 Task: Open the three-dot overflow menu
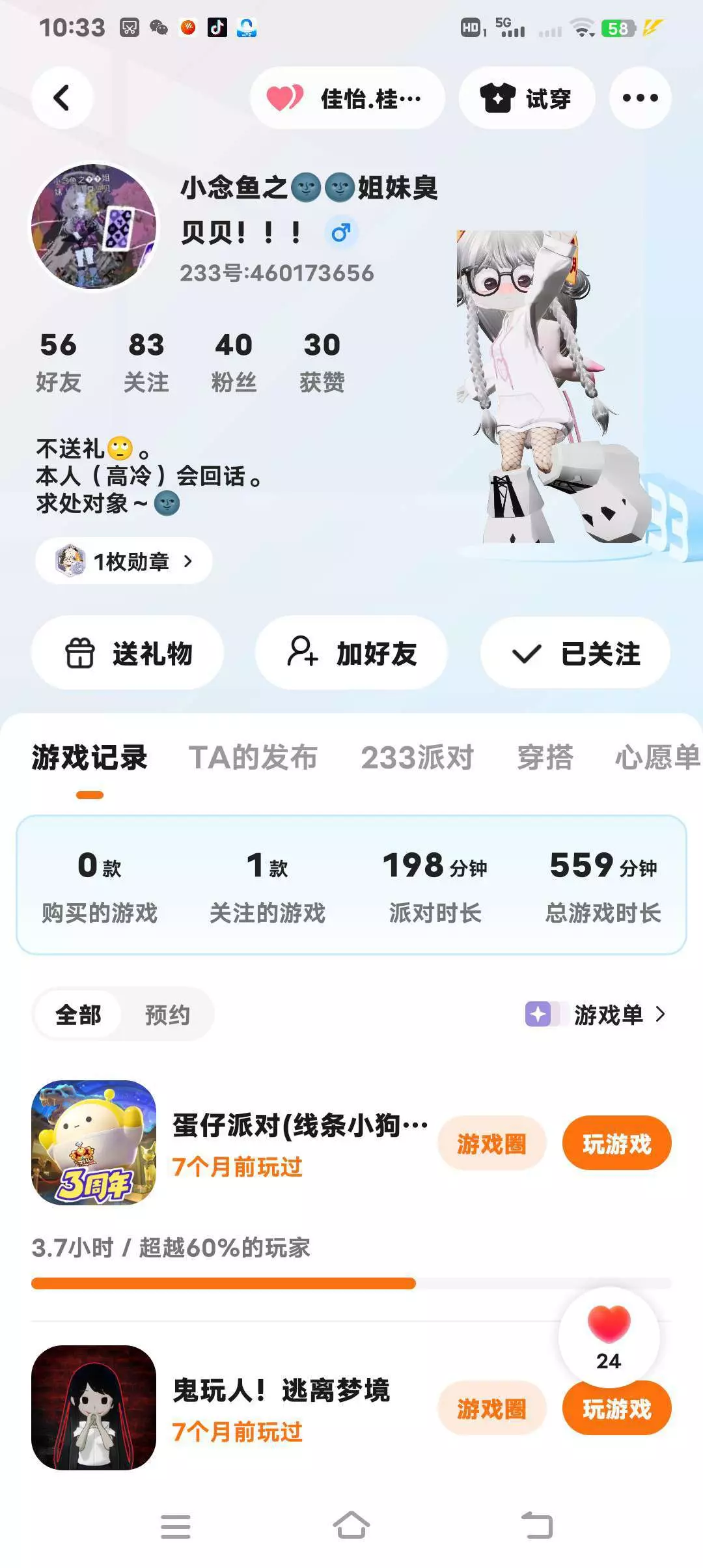640,98
